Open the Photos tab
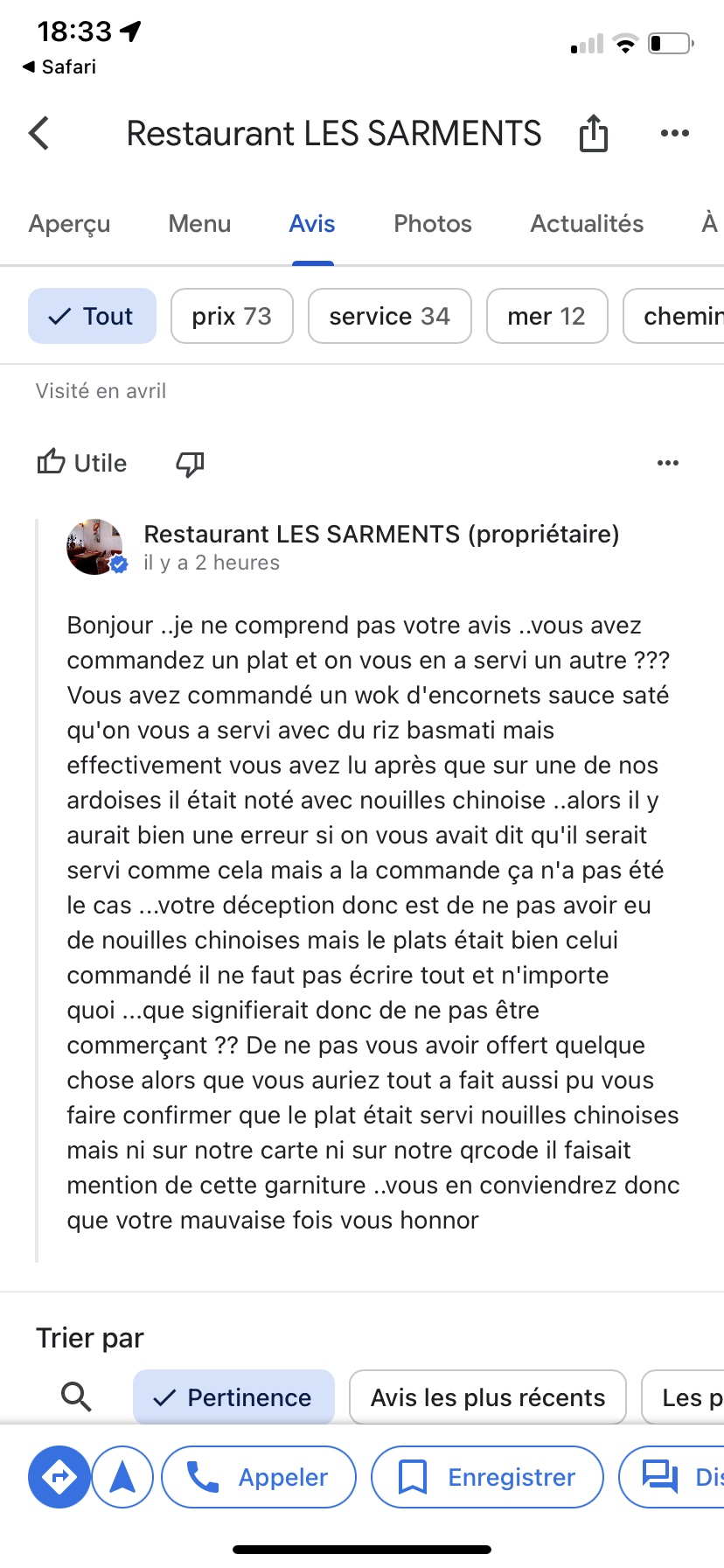The height and width of the screenshot is (1568, 724). [432, 224]
